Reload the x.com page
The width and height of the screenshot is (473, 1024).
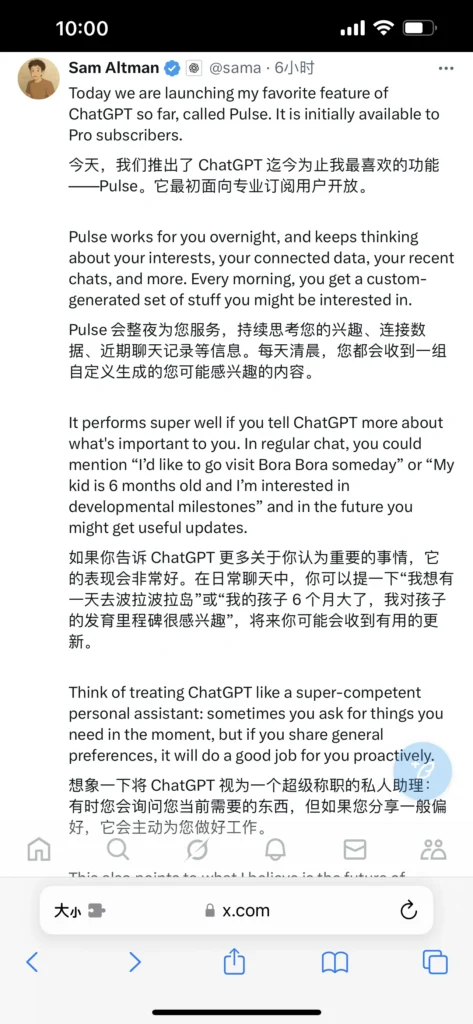(408, 910)
